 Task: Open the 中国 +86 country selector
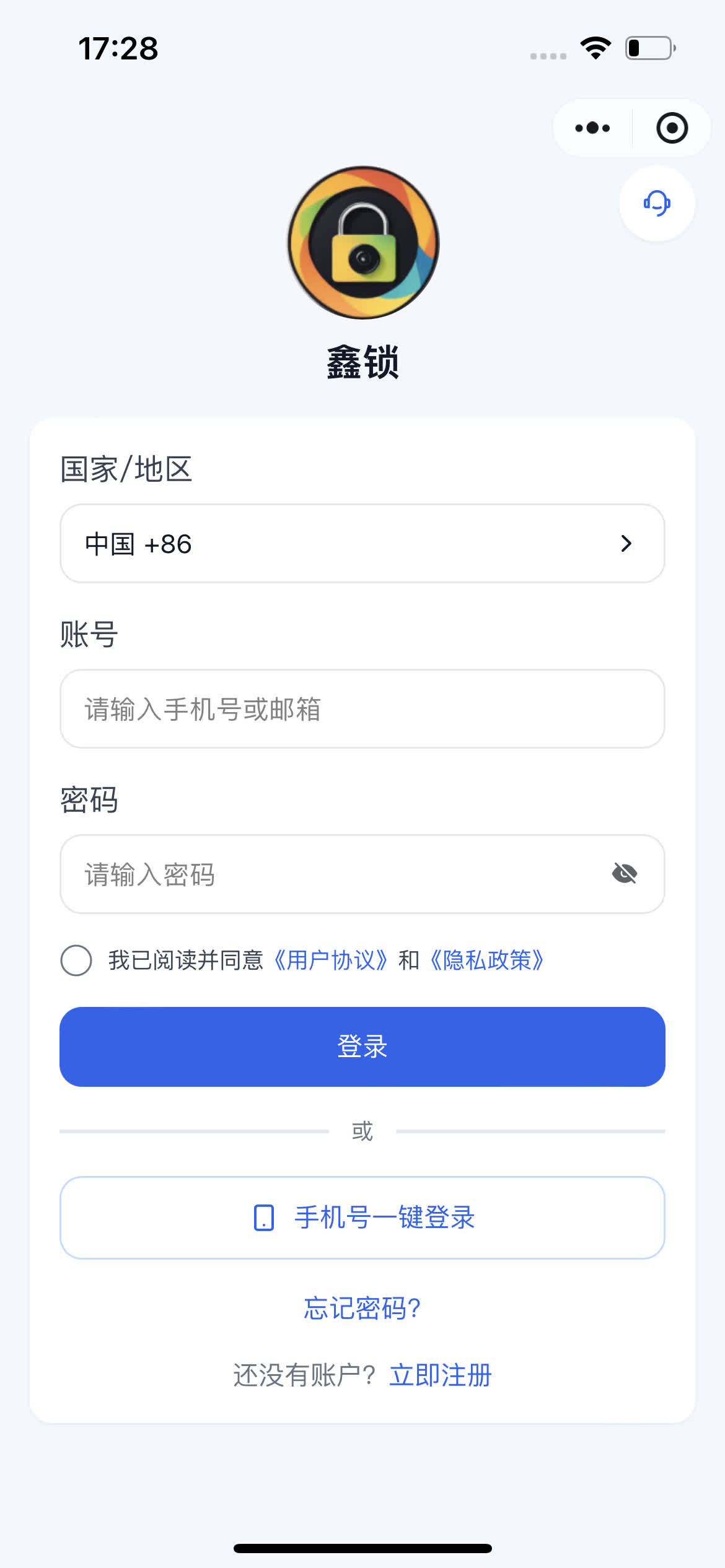[362, 543]
